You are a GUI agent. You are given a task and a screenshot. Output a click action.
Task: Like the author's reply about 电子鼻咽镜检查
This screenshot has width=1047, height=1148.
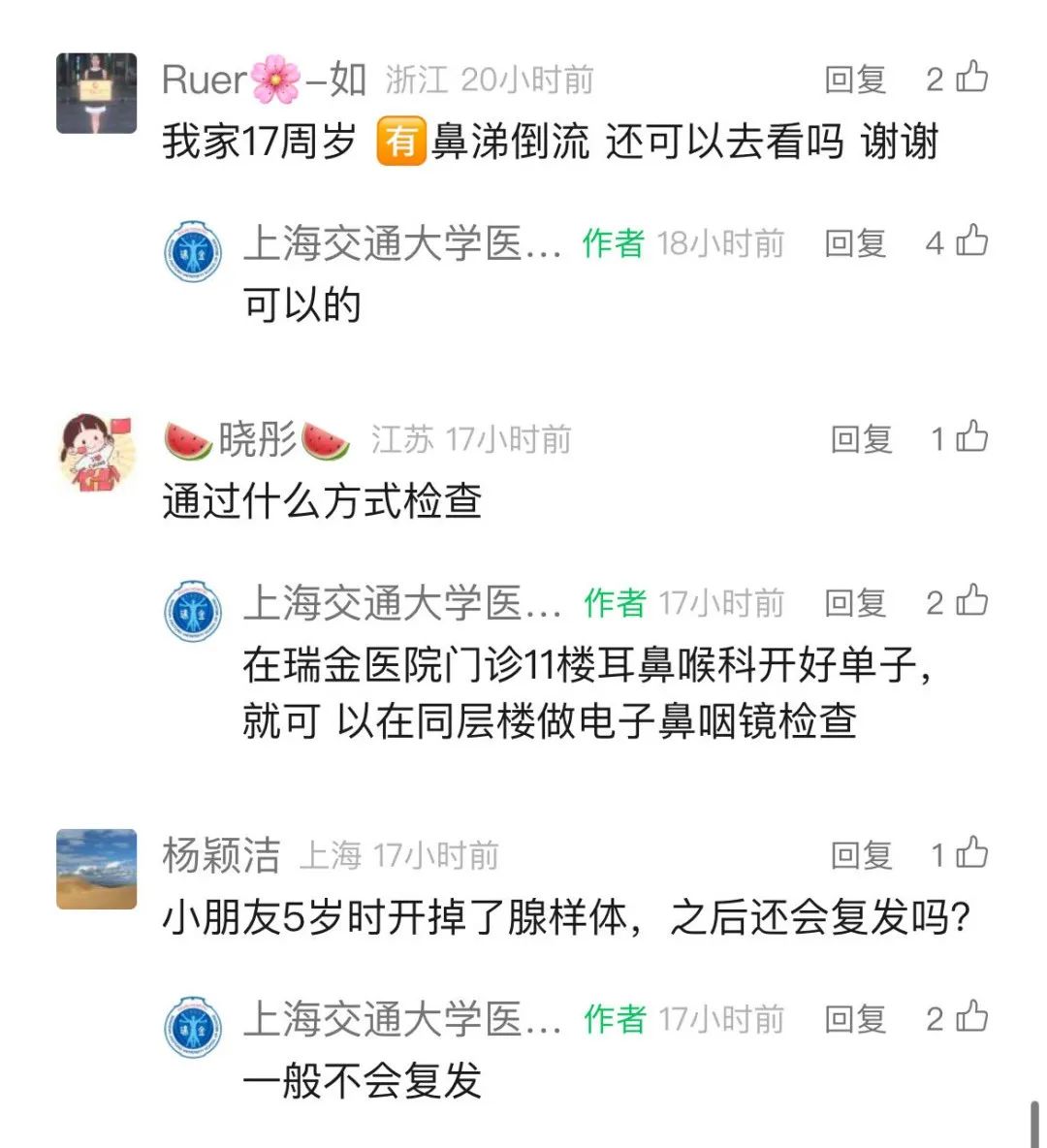coord(971,601)
